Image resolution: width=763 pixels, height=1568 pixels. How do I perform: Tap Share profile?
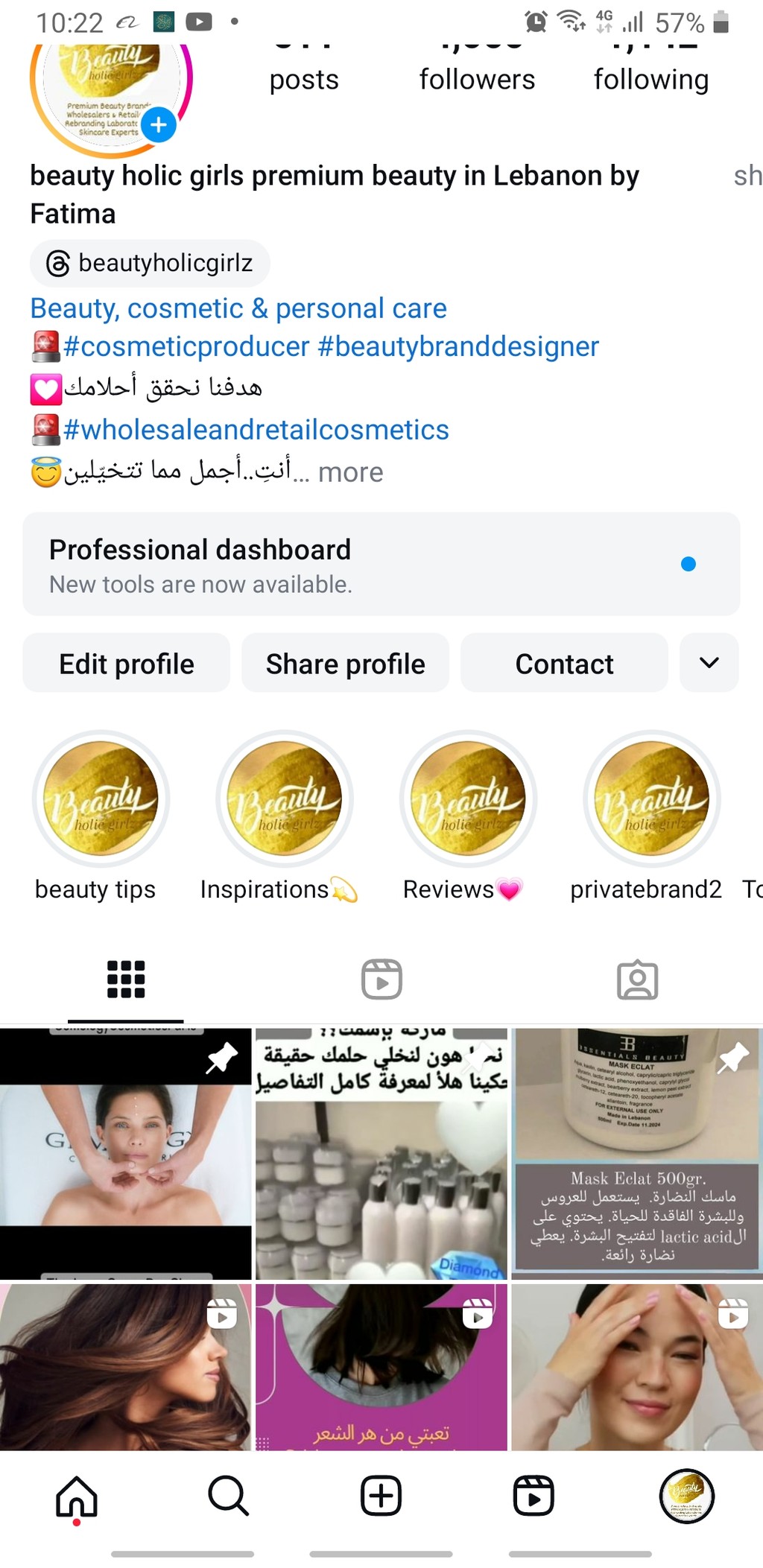pos(346,663)
